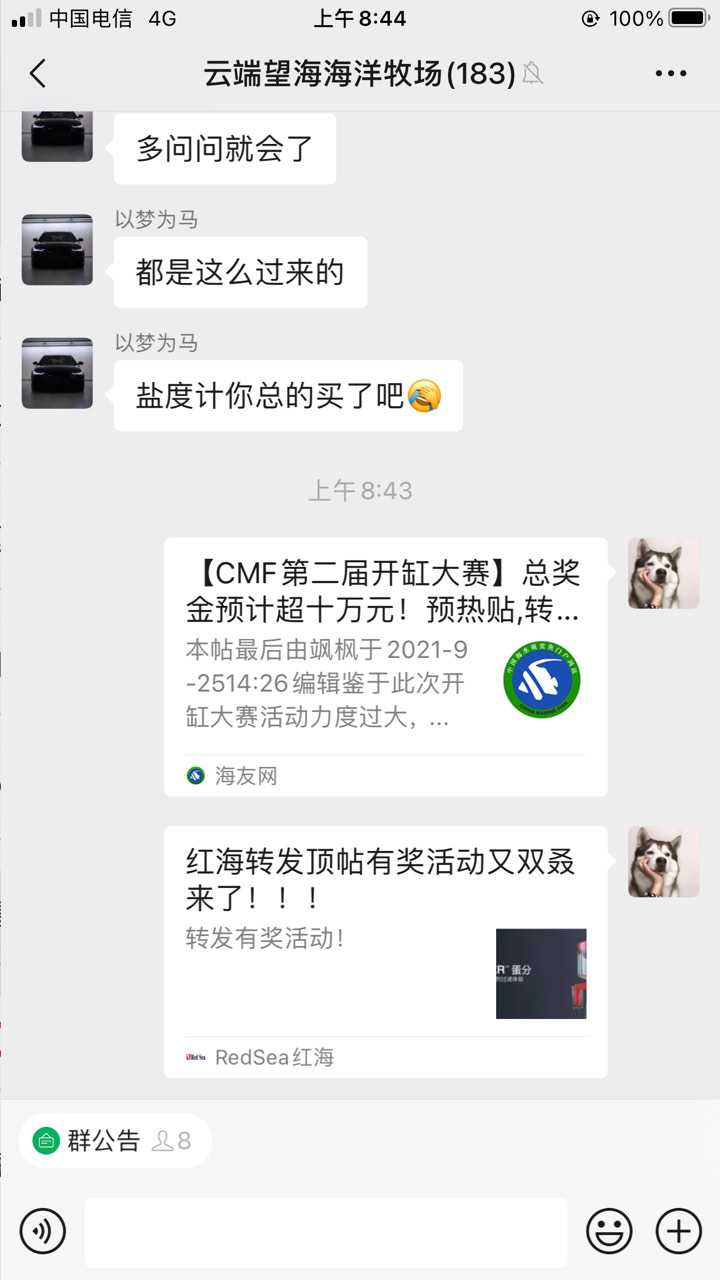Switch to voice message input
Viewport: 720px width, 1280px height.
point(42,1230)
